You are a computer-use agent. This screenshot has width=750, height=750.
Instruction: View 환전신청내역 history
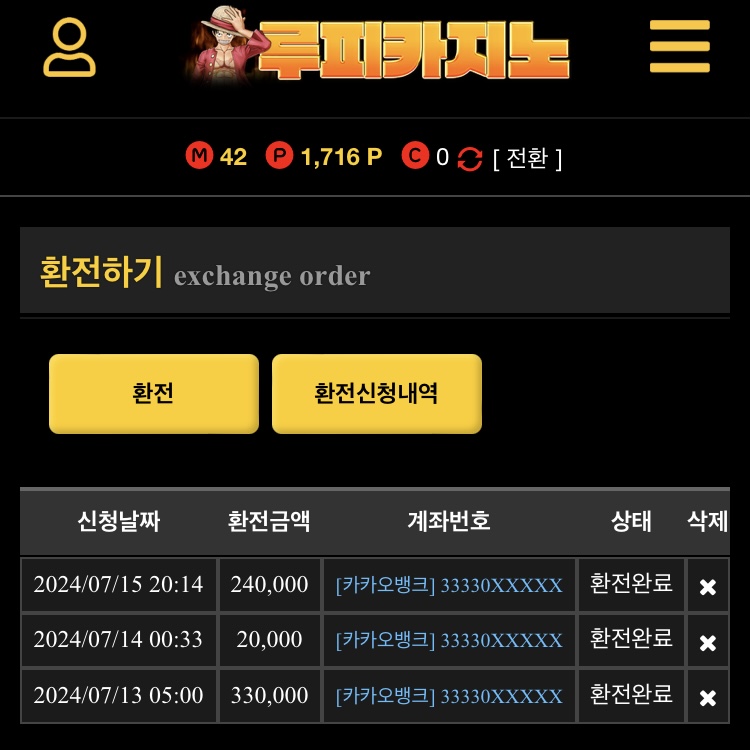(x=376, y=393)
